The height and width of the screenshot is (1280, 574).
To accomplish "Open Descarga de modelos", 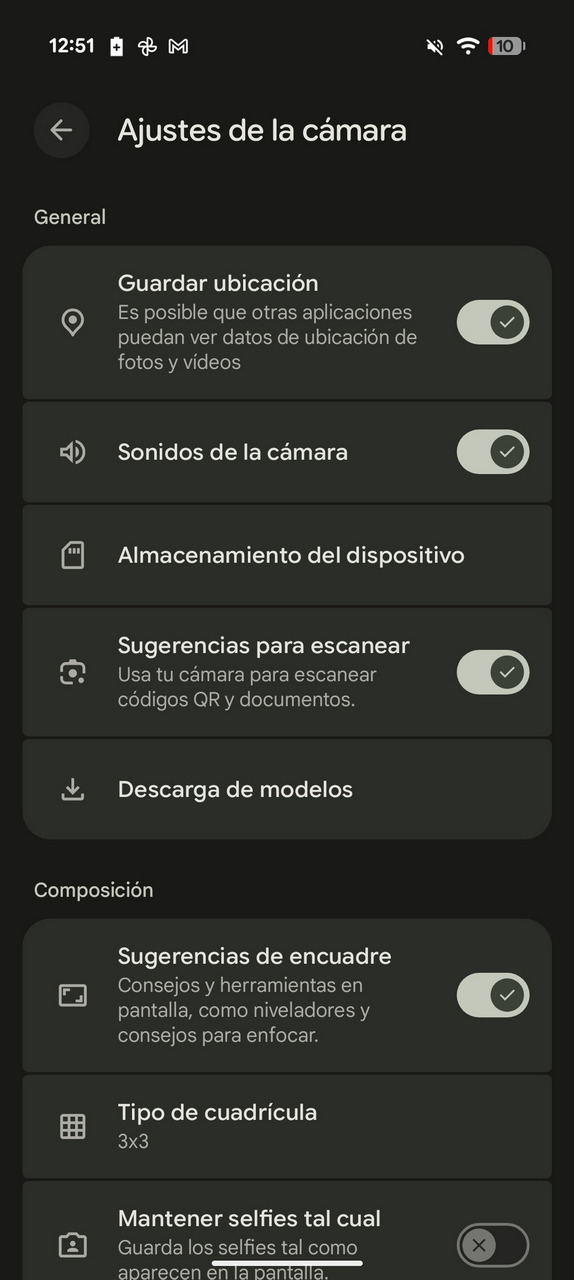I will point(287,789).
